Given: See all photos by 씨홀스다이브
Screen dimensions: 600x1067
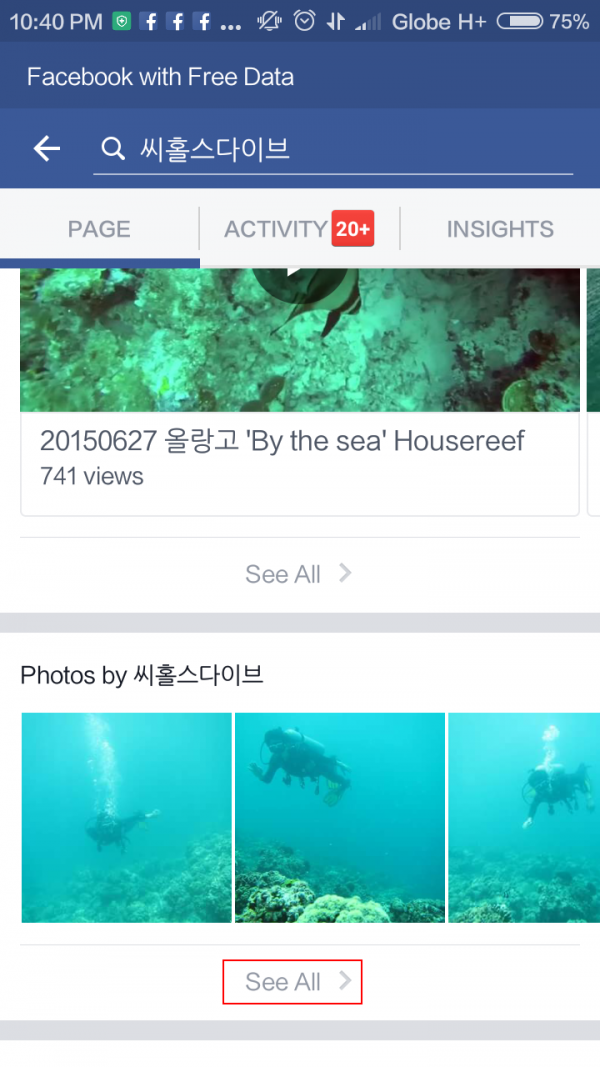Looking at the screenshot, I should pyautogui.click(x=292, y=982).
